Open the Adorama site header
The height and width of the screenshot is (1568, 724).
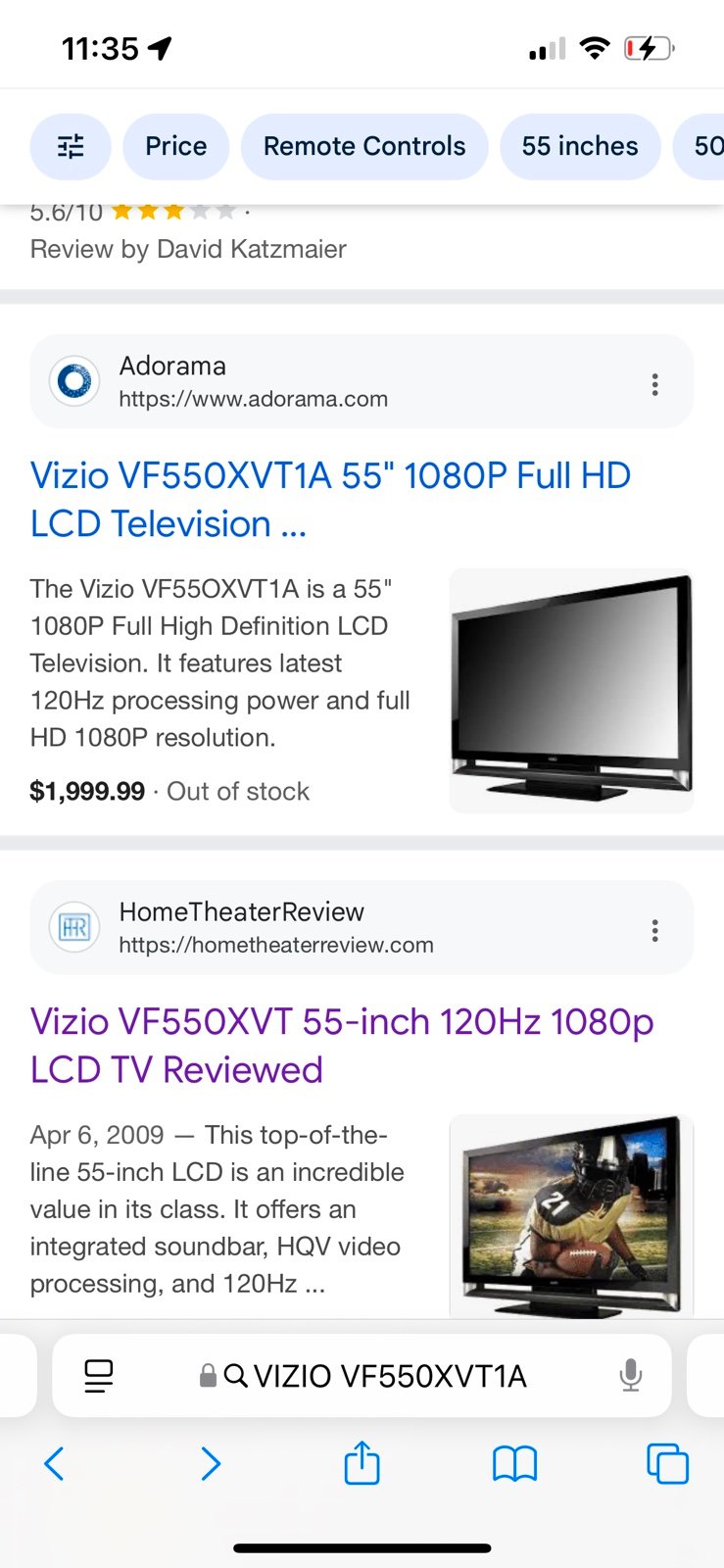point(333,381)
